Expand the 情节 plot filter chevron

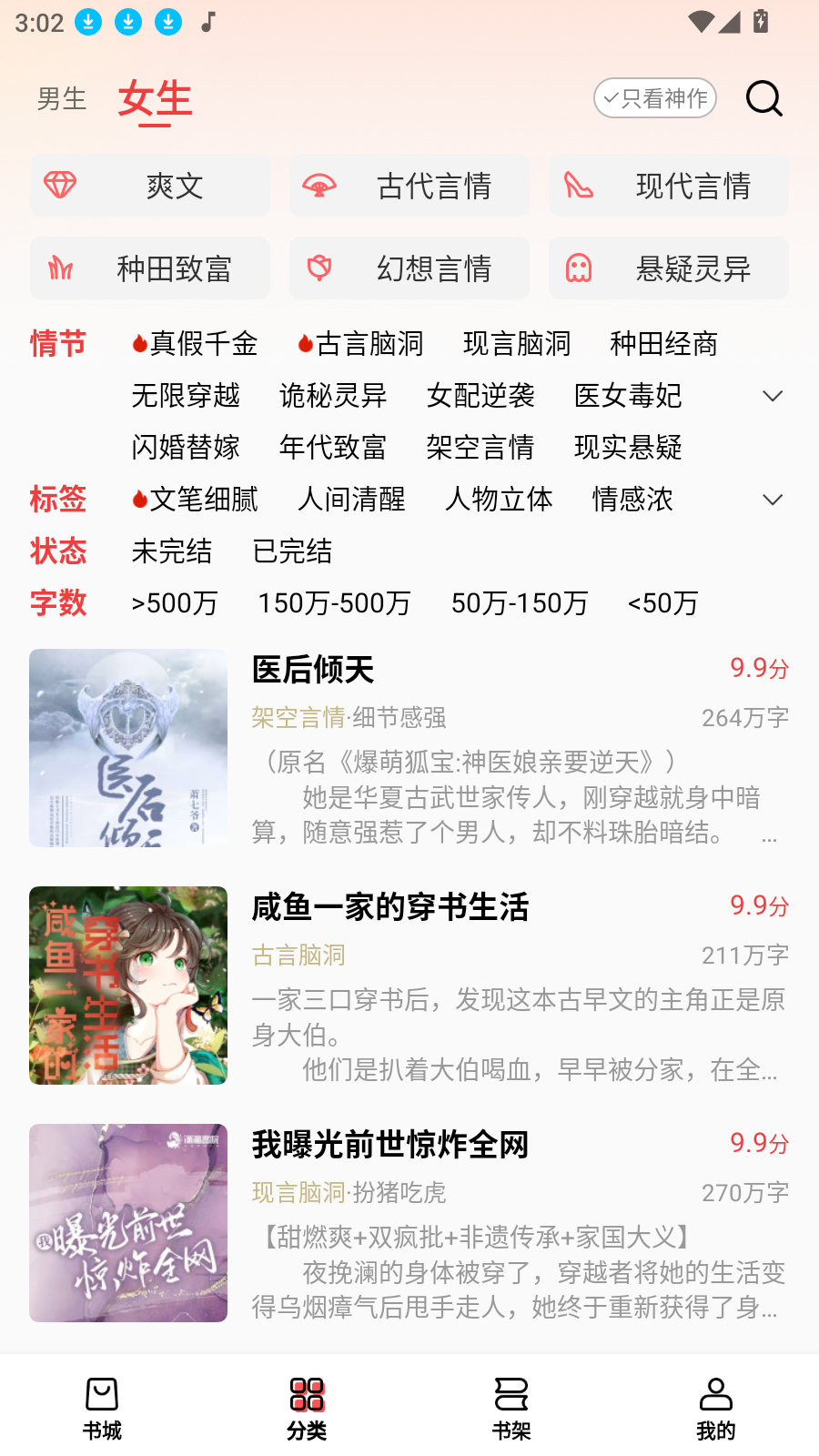773,395
